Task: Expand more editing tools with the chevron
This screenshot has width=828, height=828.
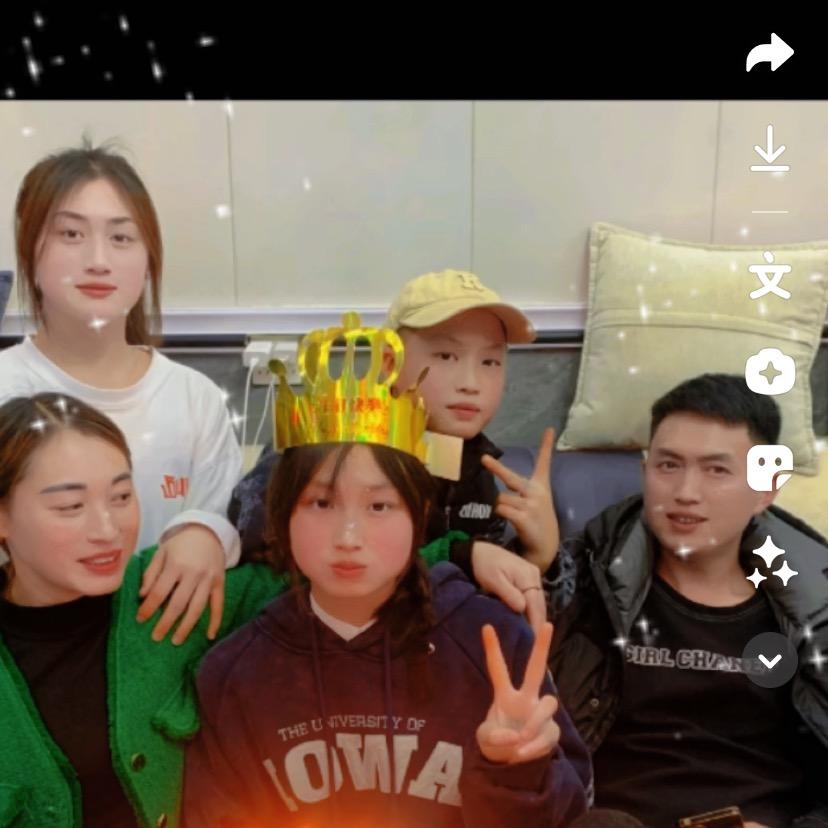Action: tap(770, 660)
